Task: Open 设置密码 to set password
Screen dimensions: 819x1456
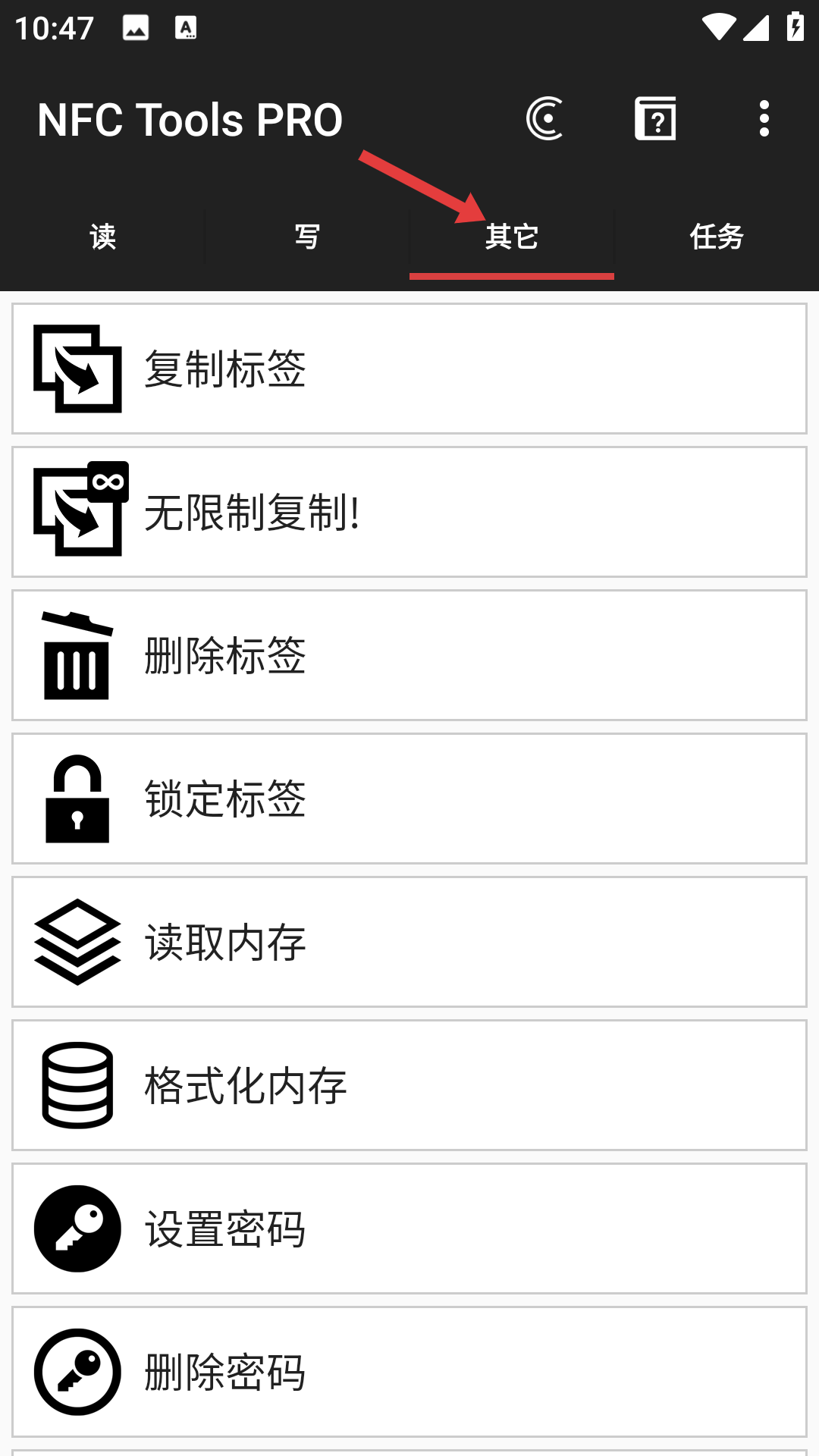Action: coord(409,1228)
